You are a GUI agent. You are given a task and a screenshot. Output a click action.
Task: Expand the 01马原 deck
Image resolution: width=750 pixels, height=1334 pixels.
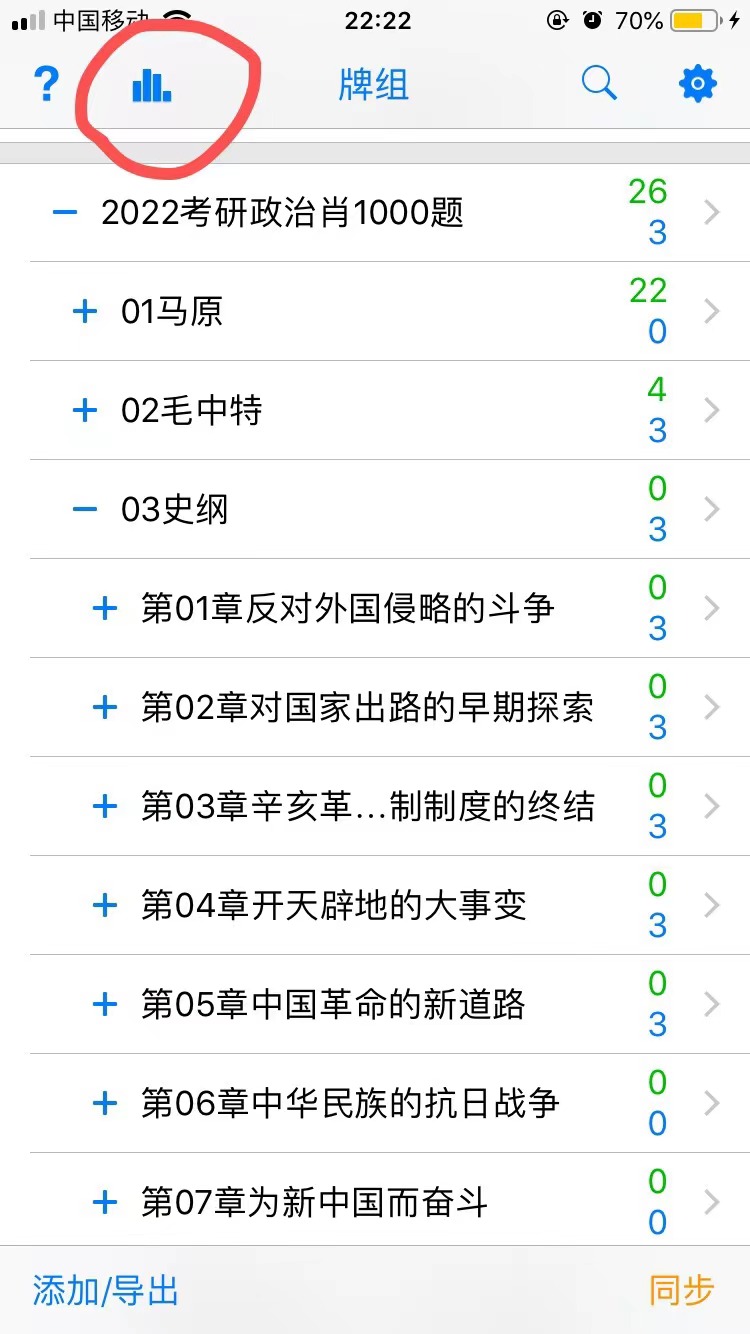pyautogui.click(x=85, y=311)
